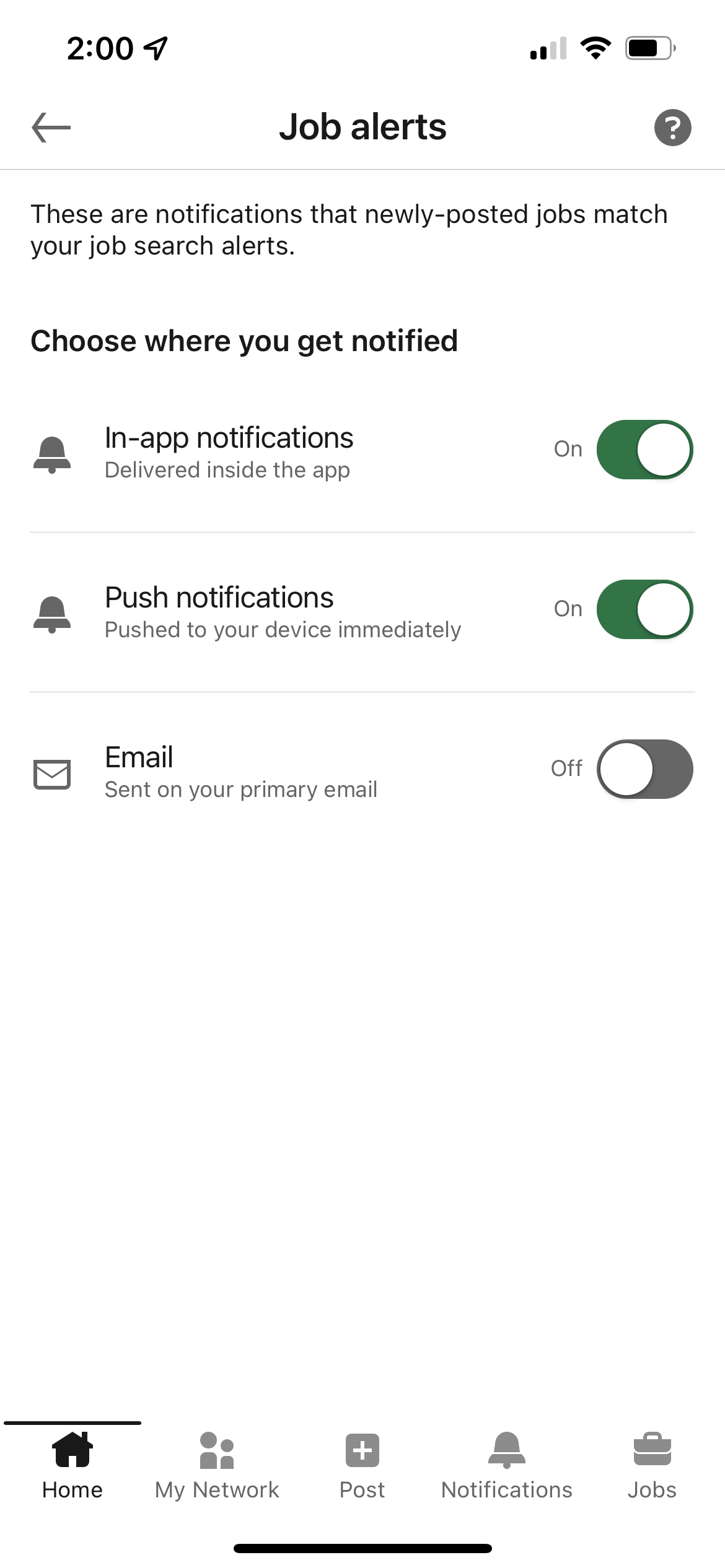
Task: Disable Push notifications
Action: tap(644, 609)
